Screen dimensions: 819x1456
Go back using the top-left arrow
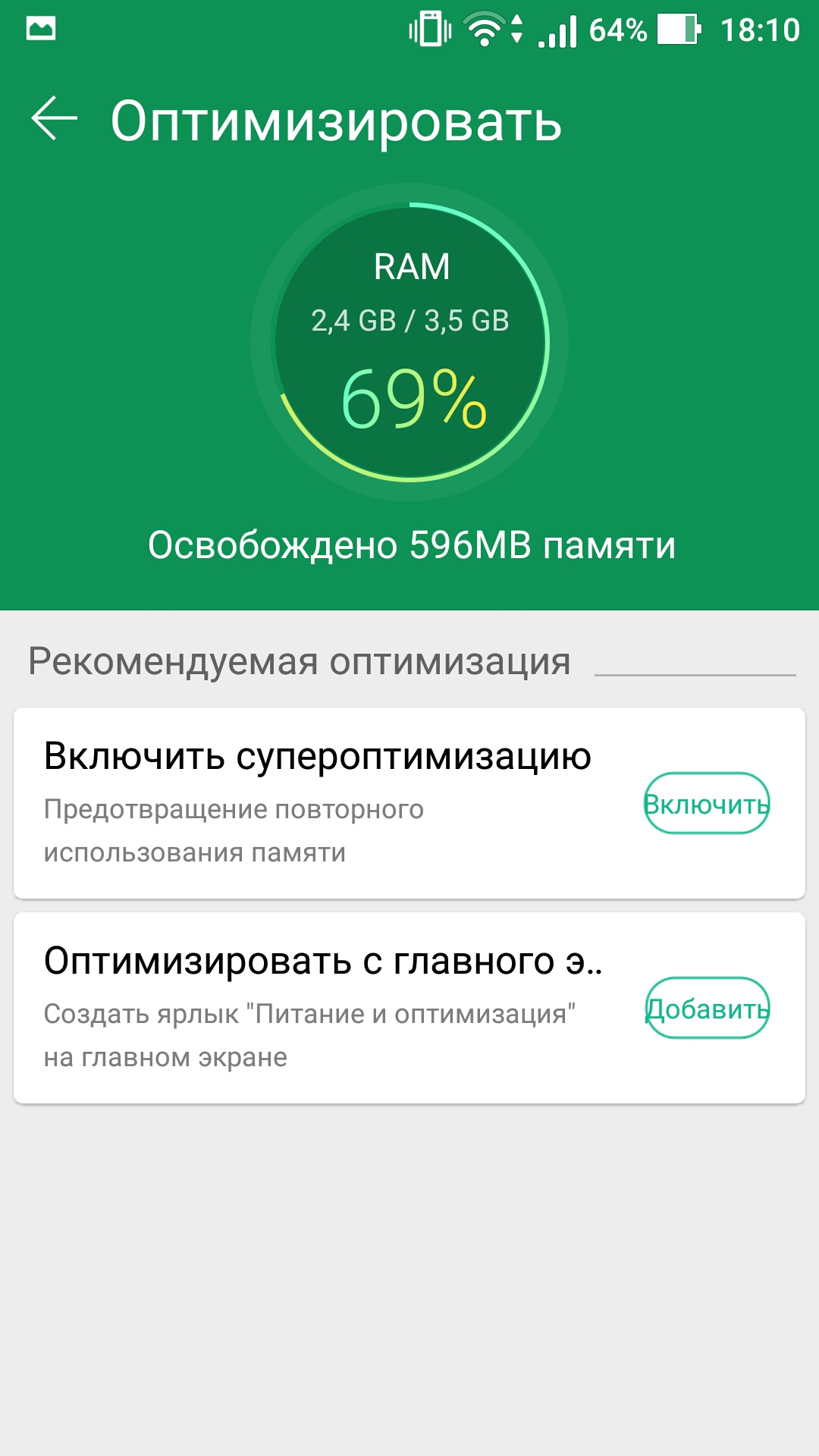point(55,118)
